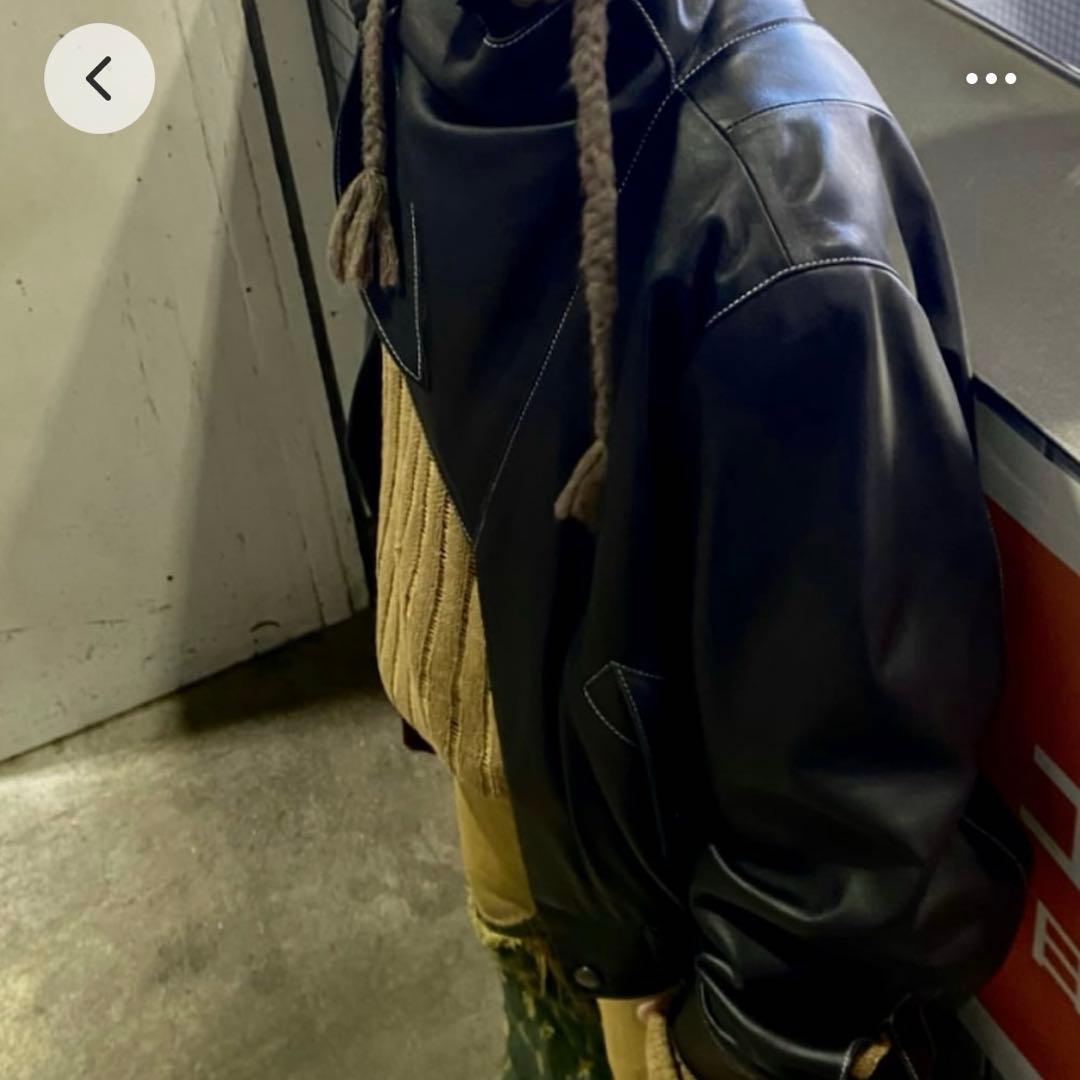Open the three-dot overflow menu
Screen dimensions: 1080x1080
pos(990,78)
